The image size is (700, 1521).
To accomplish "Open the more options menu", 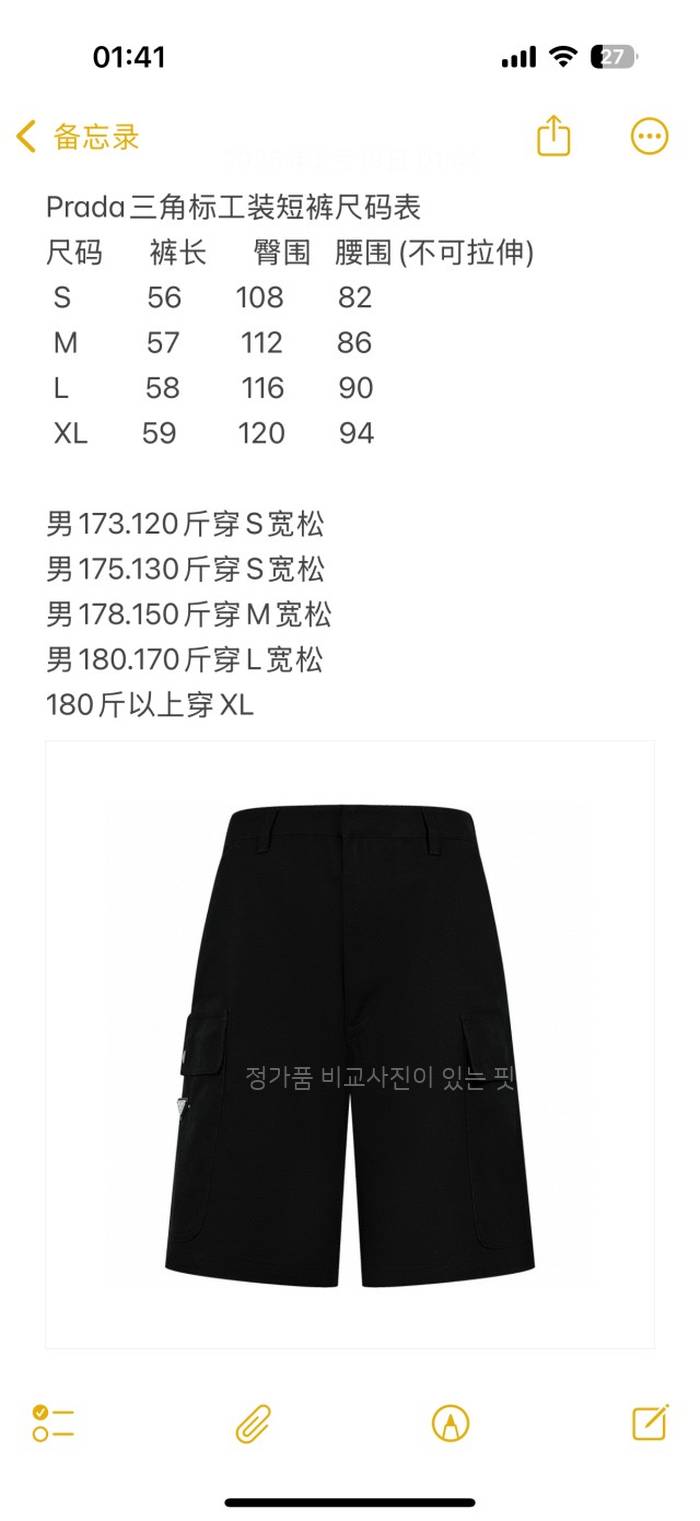I will pos(649,136).
